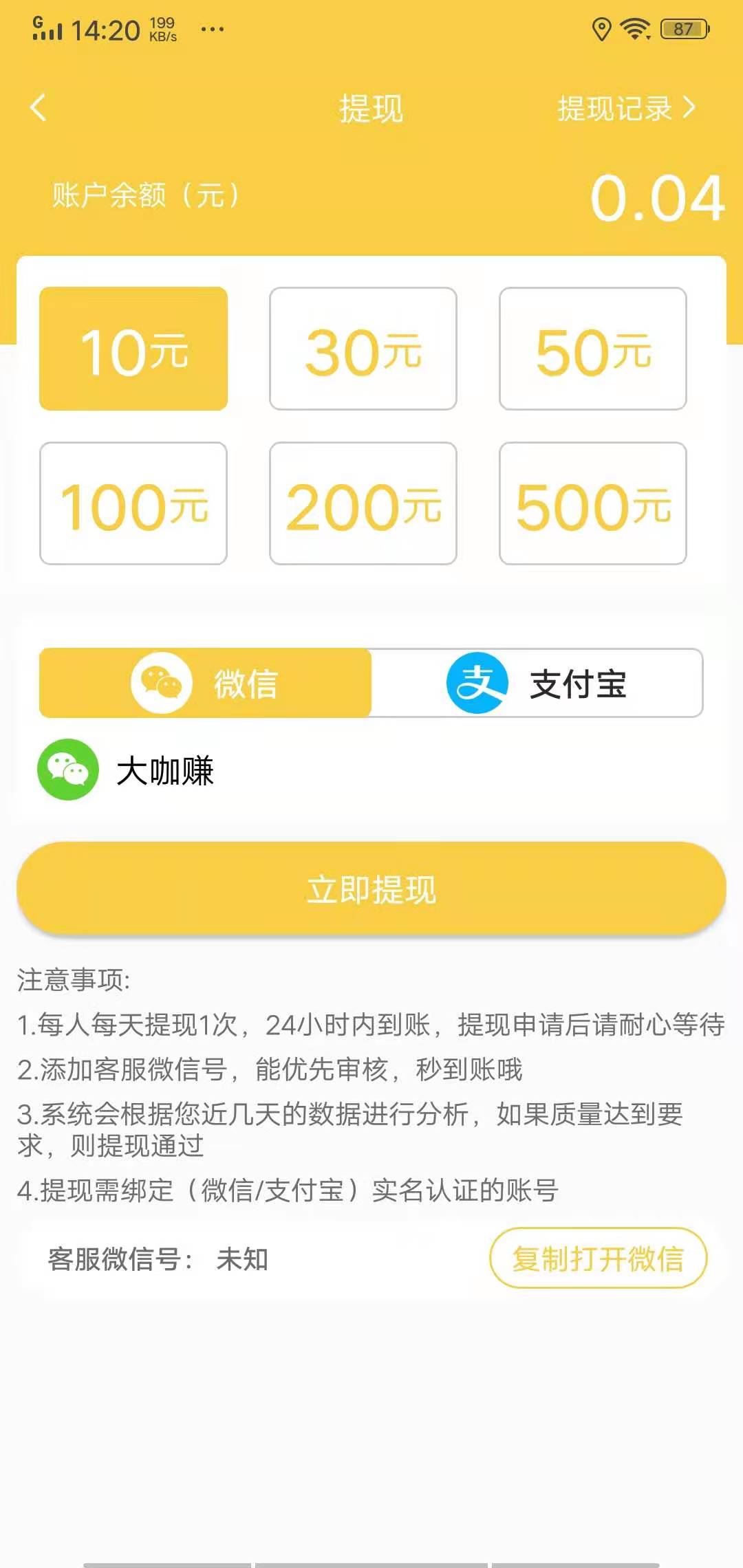Switch to the 微信 payment tab
Screen dimensions: 743x1568
(204, 683)
